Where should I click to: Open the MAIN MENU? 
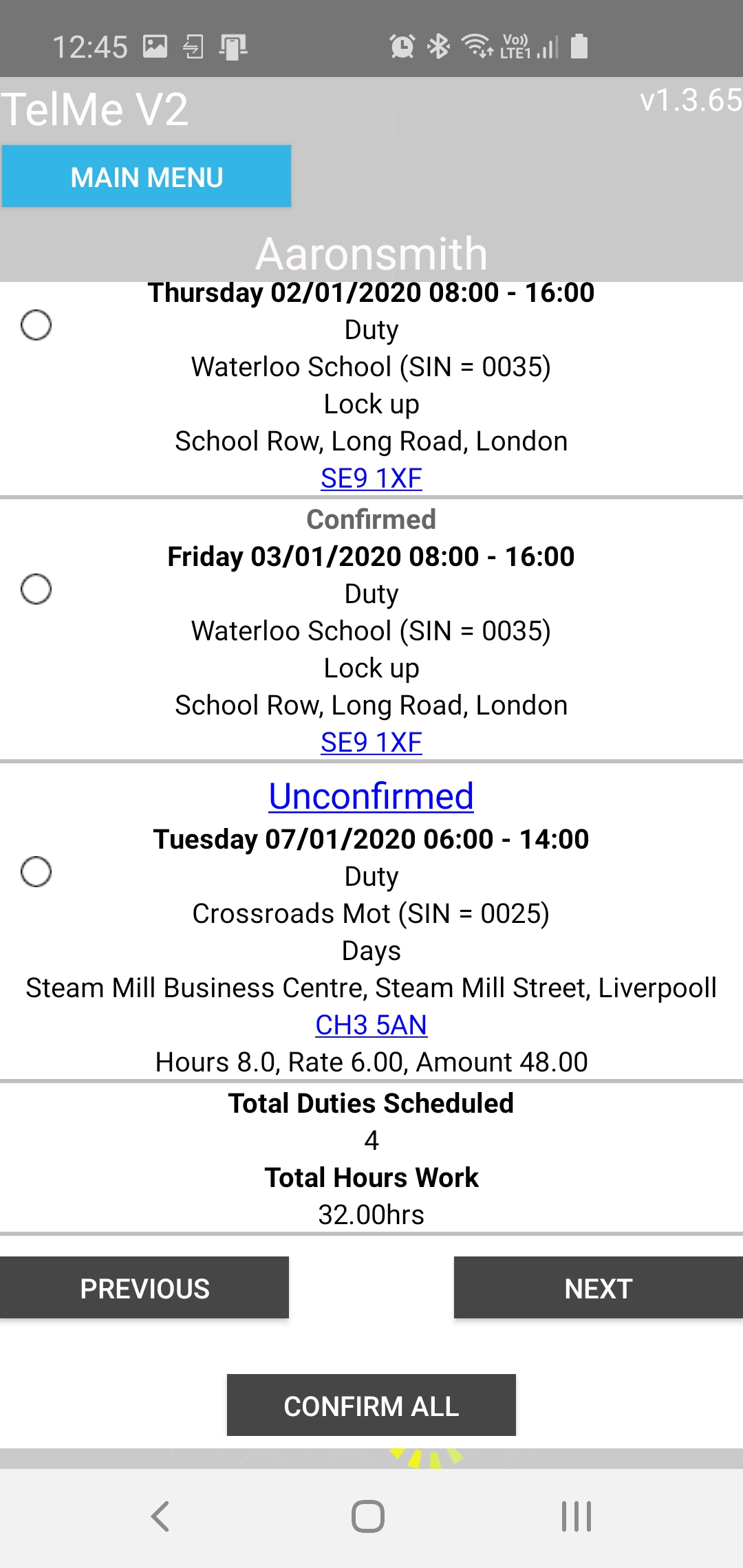(147, 175)
